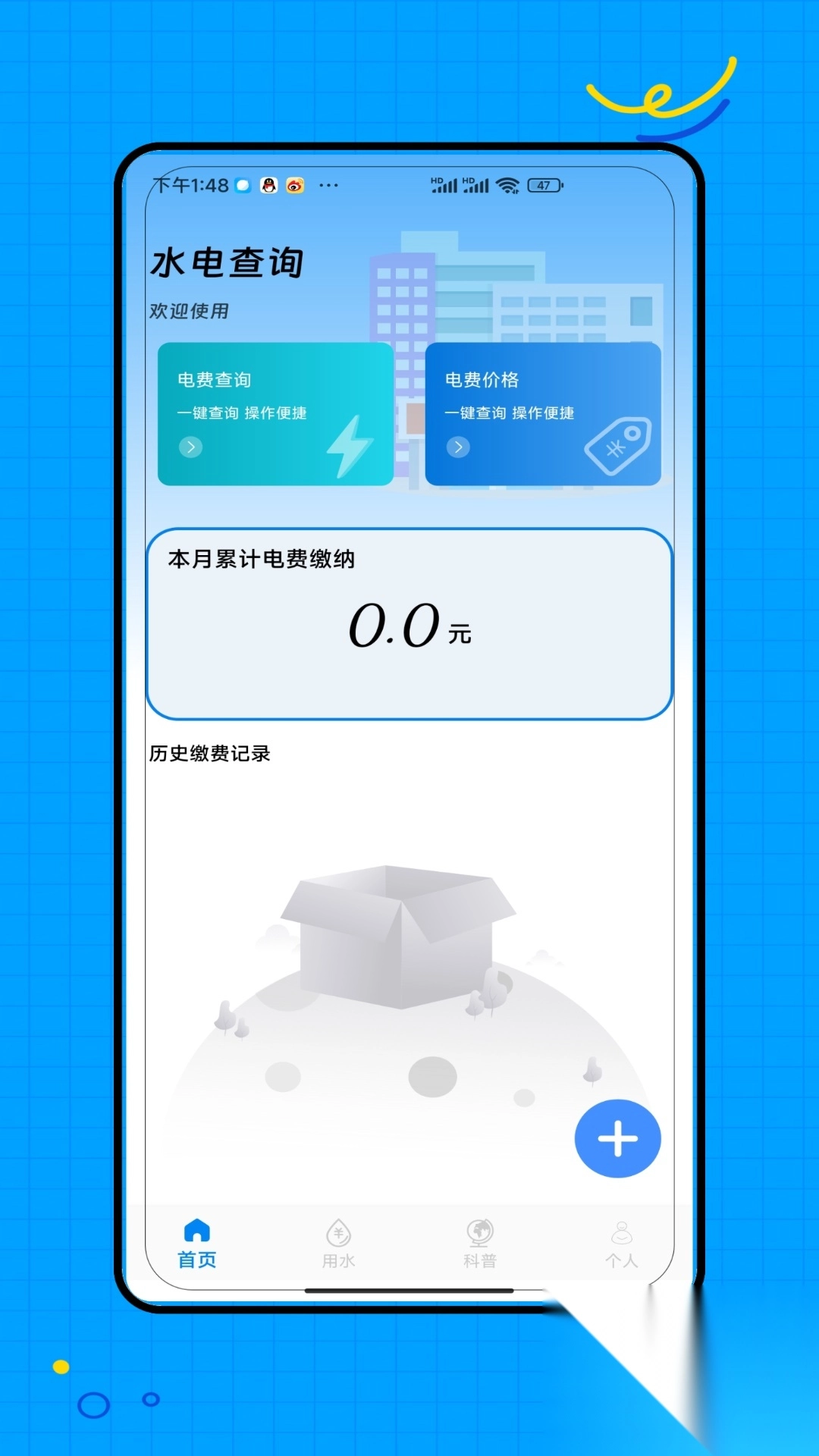This screenshot has width=819, height=1456.
Task: Click the WiFi icon in the status bar
Action: pos(507,184)
